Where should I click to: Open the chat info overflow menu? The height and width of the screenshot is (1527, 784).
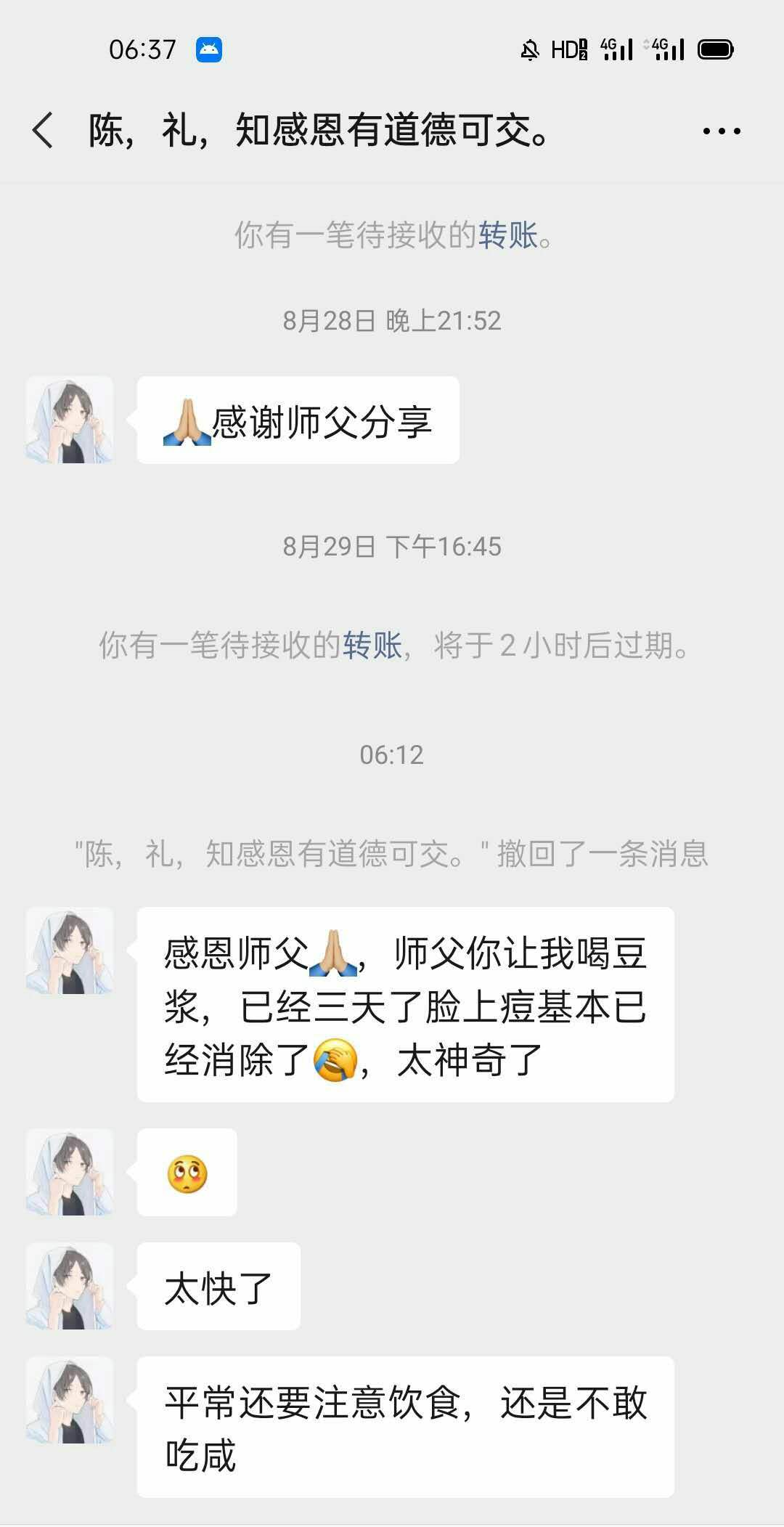tap(721, 131)
